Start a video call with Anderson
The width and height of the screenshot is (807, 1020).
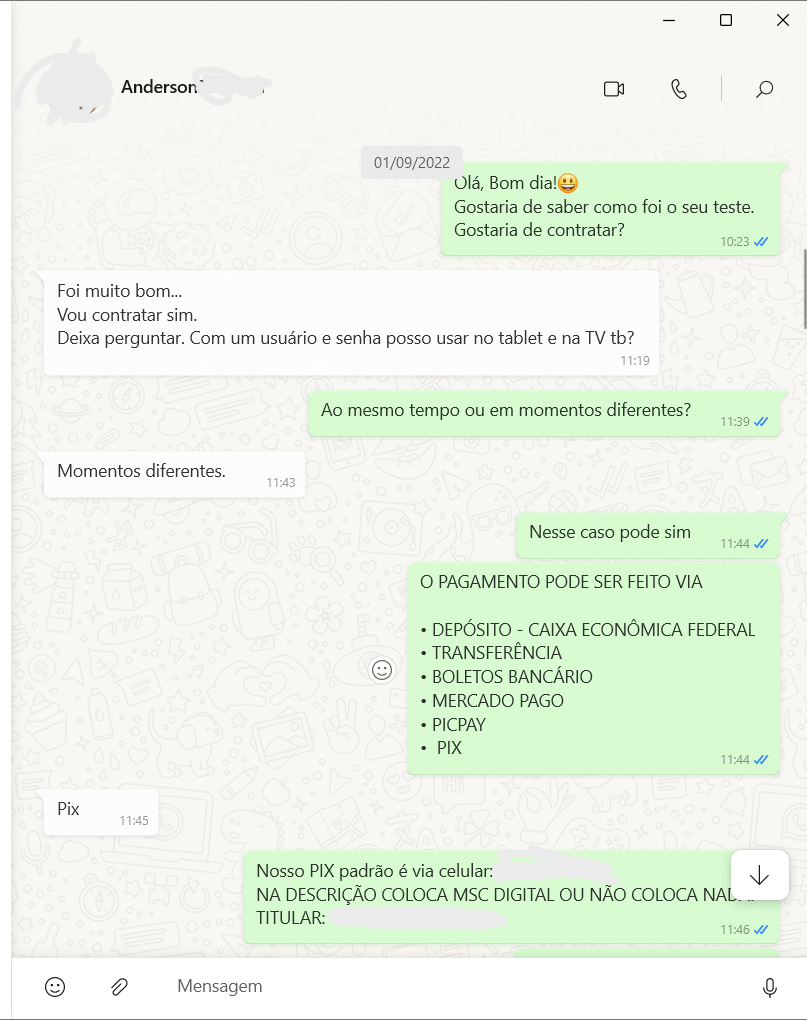tap(614, 89)
